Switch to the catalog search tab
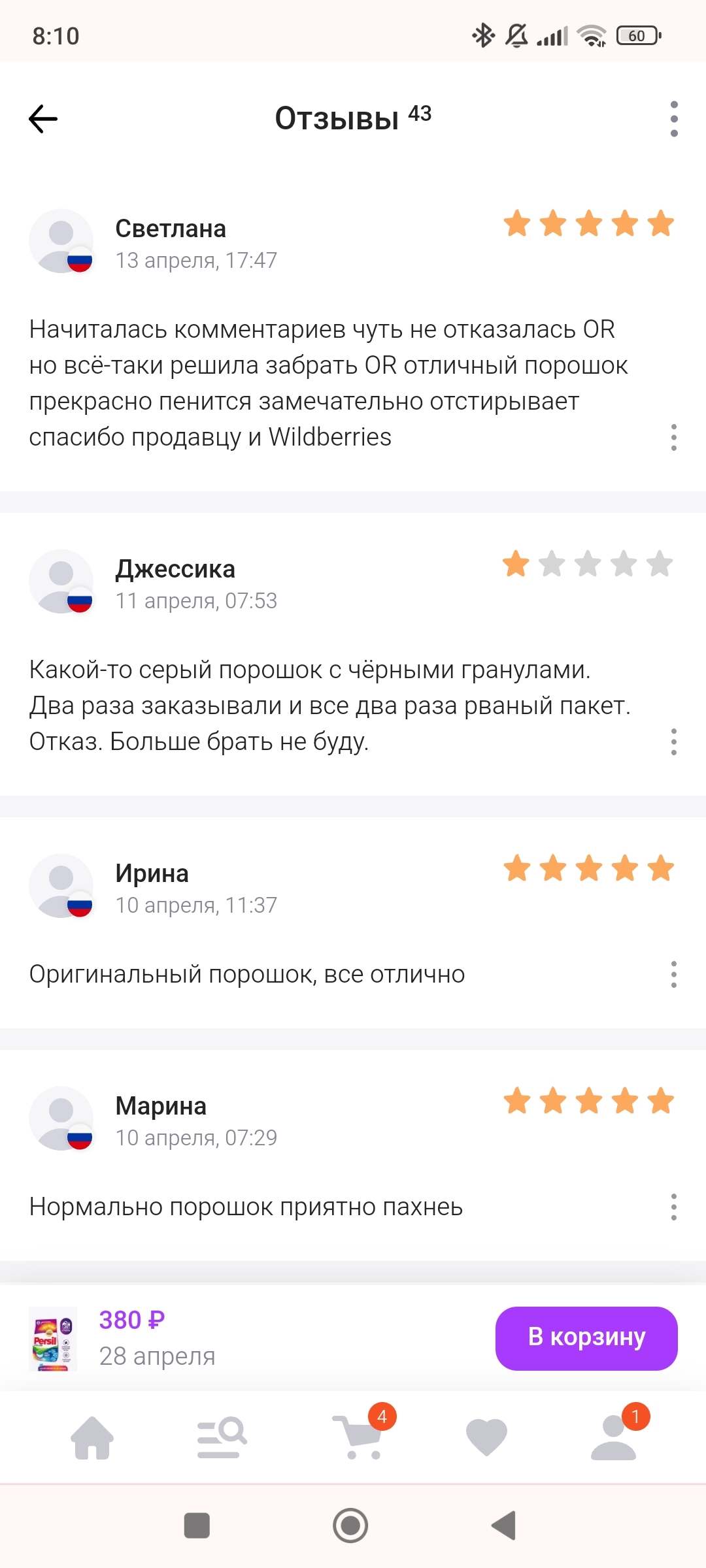 pos(222,1437)
